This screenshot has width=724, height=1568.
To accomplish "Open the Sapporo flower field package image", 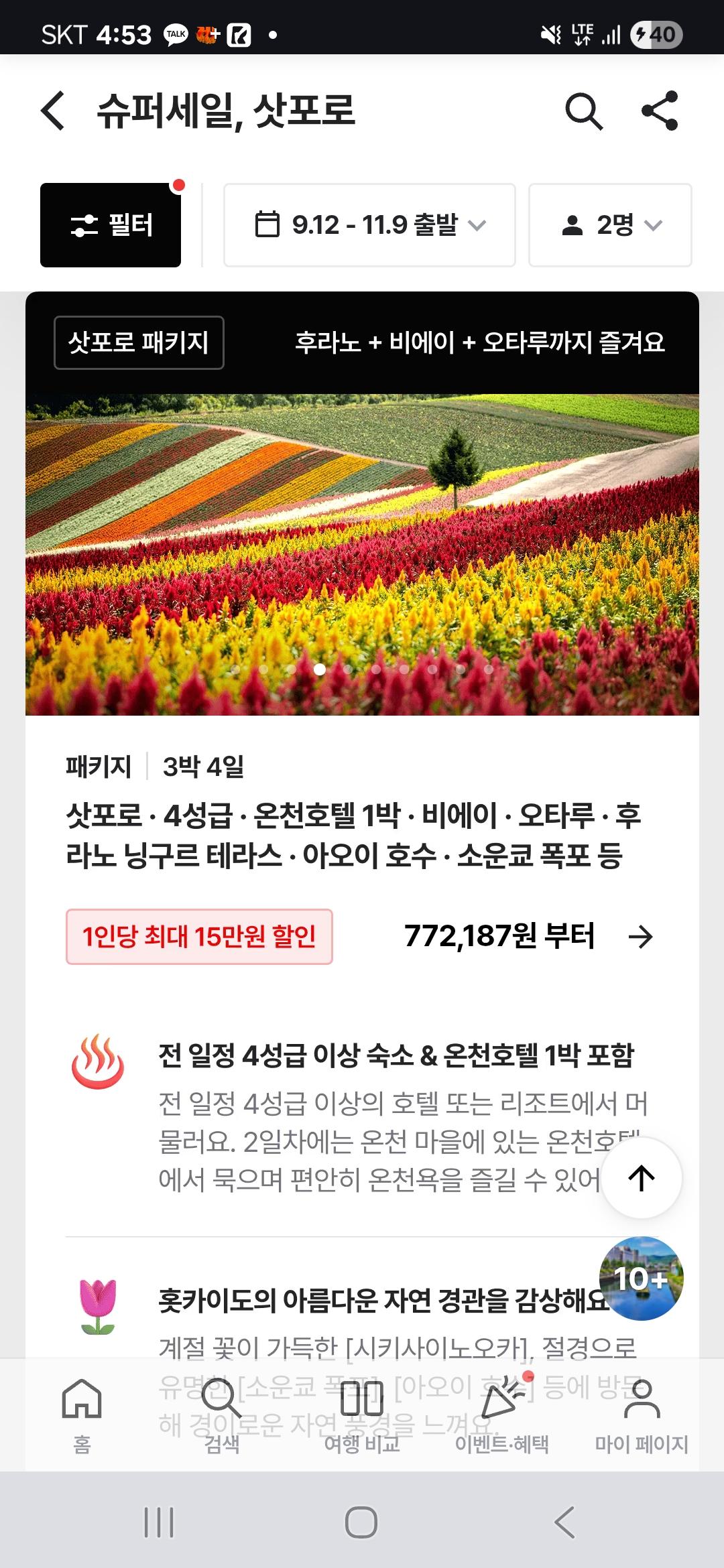I will click(x=362, y=553).
